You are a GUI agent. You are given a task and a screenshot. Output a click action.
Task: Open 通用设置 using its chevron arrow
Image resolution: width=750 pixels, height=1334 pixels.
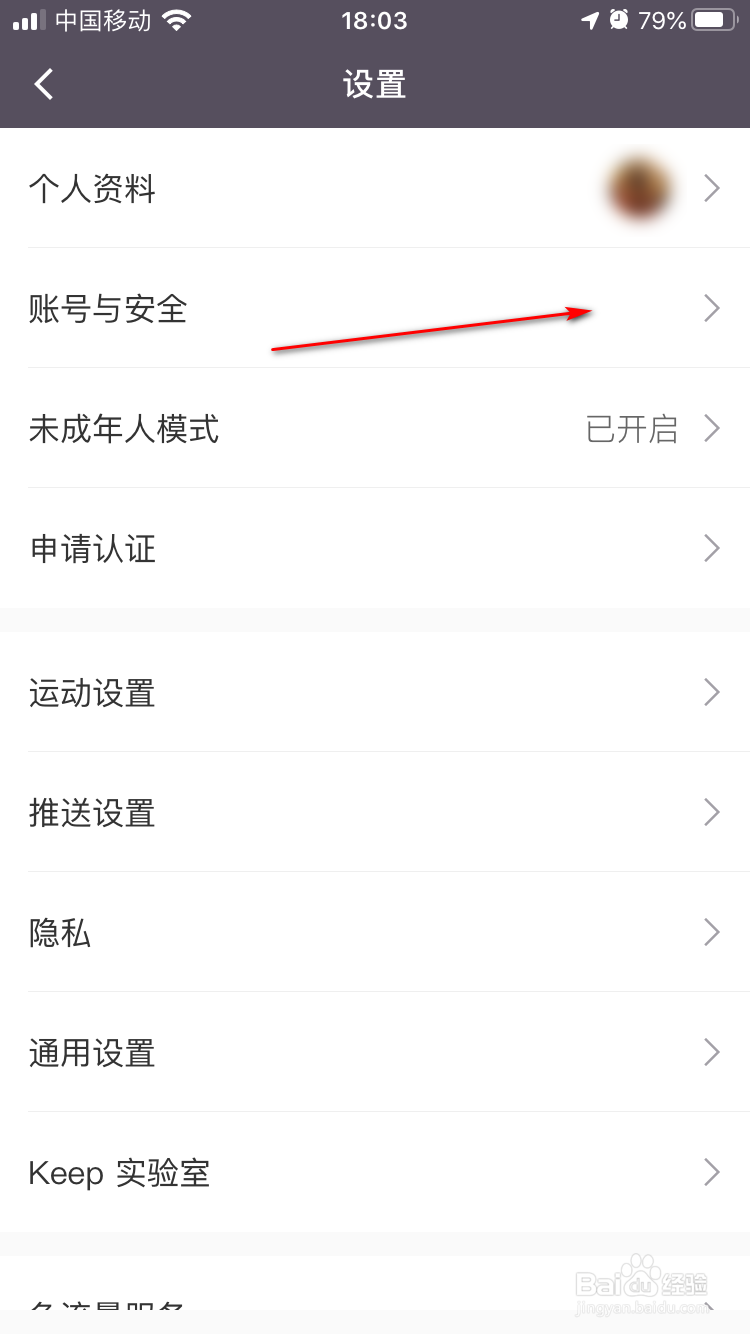[711, 1052]
